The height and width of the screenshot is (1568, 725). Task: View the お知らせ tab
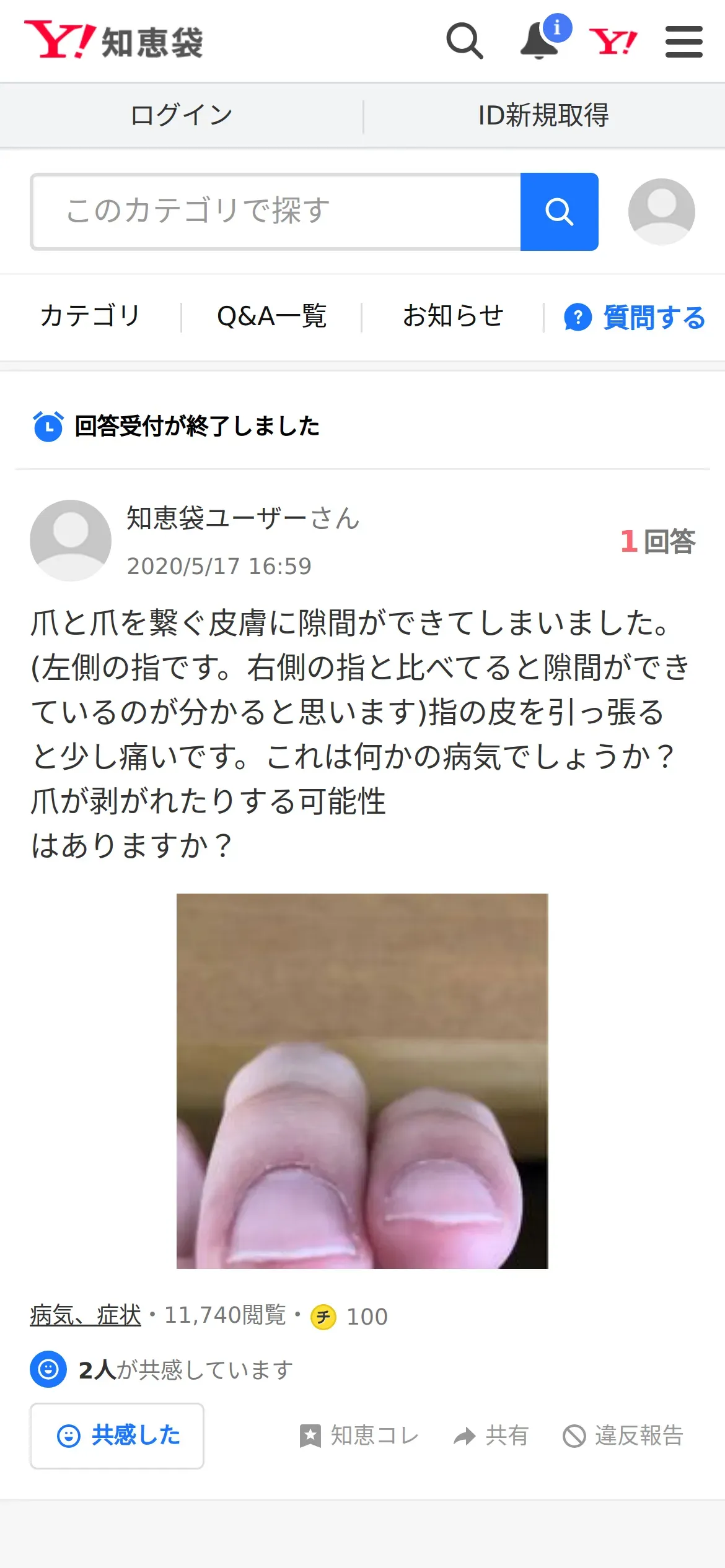(453, 316)
